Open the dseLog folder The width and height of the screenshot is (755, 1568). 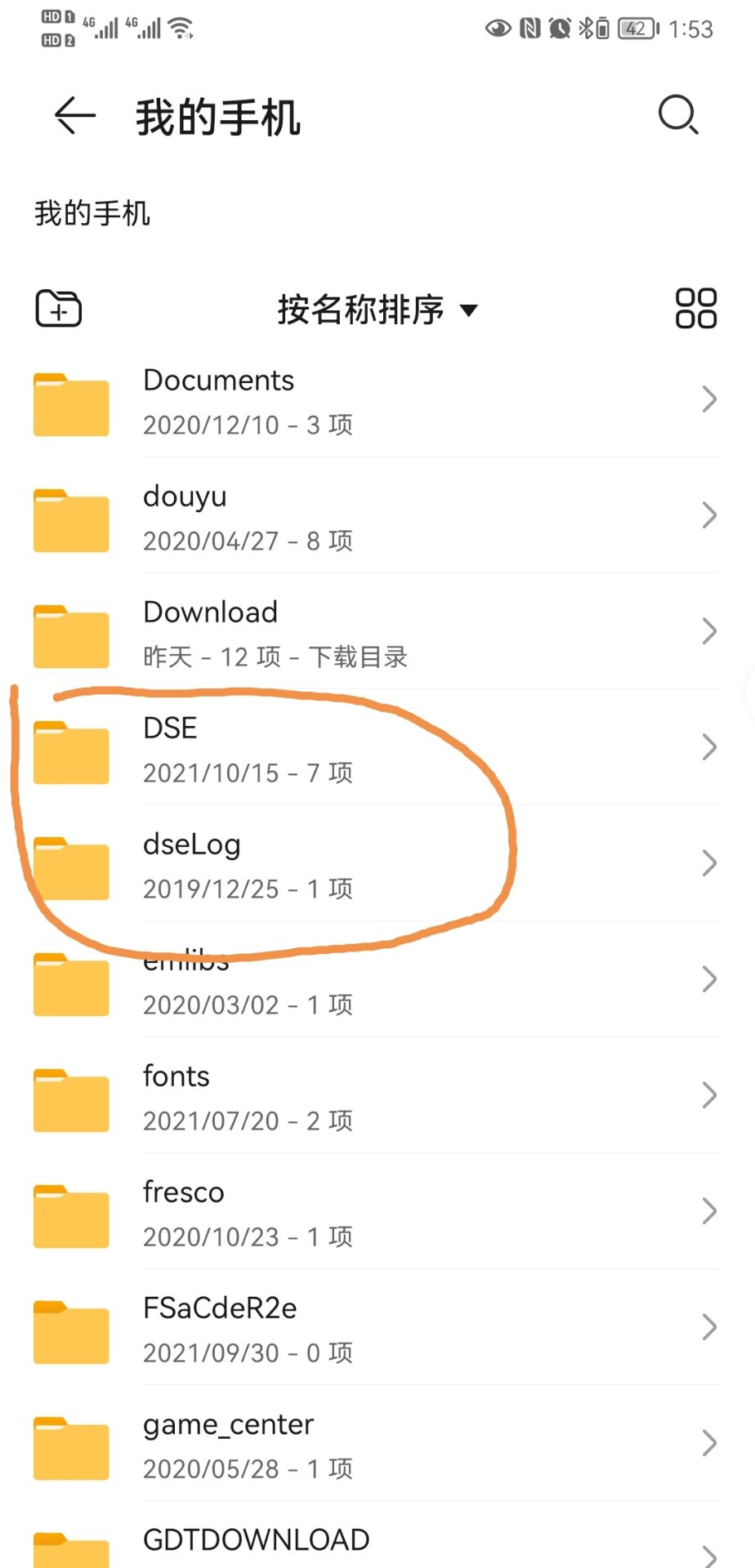376,865
